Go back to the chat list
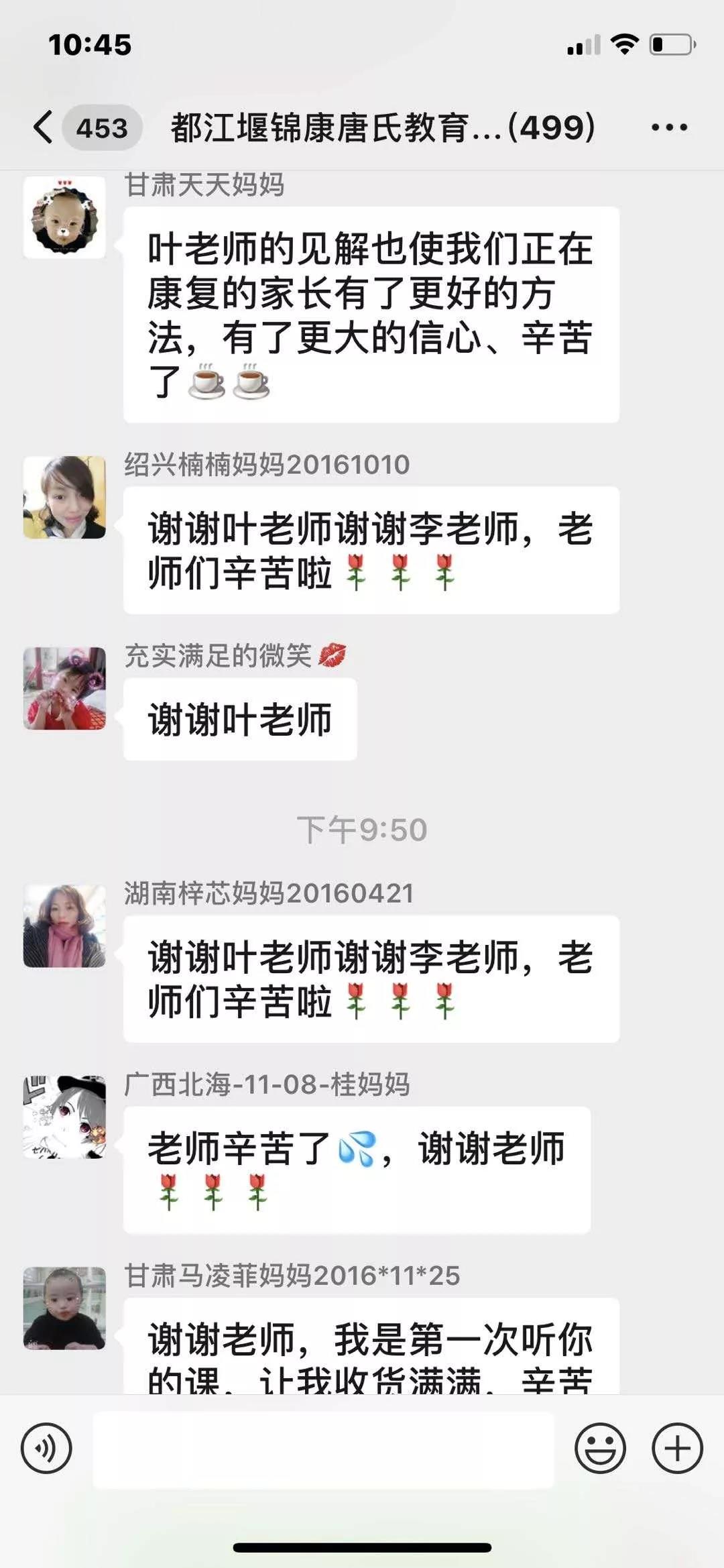Screen dimensions: 724x1568 pyautogui.click(x=44, y=127)
